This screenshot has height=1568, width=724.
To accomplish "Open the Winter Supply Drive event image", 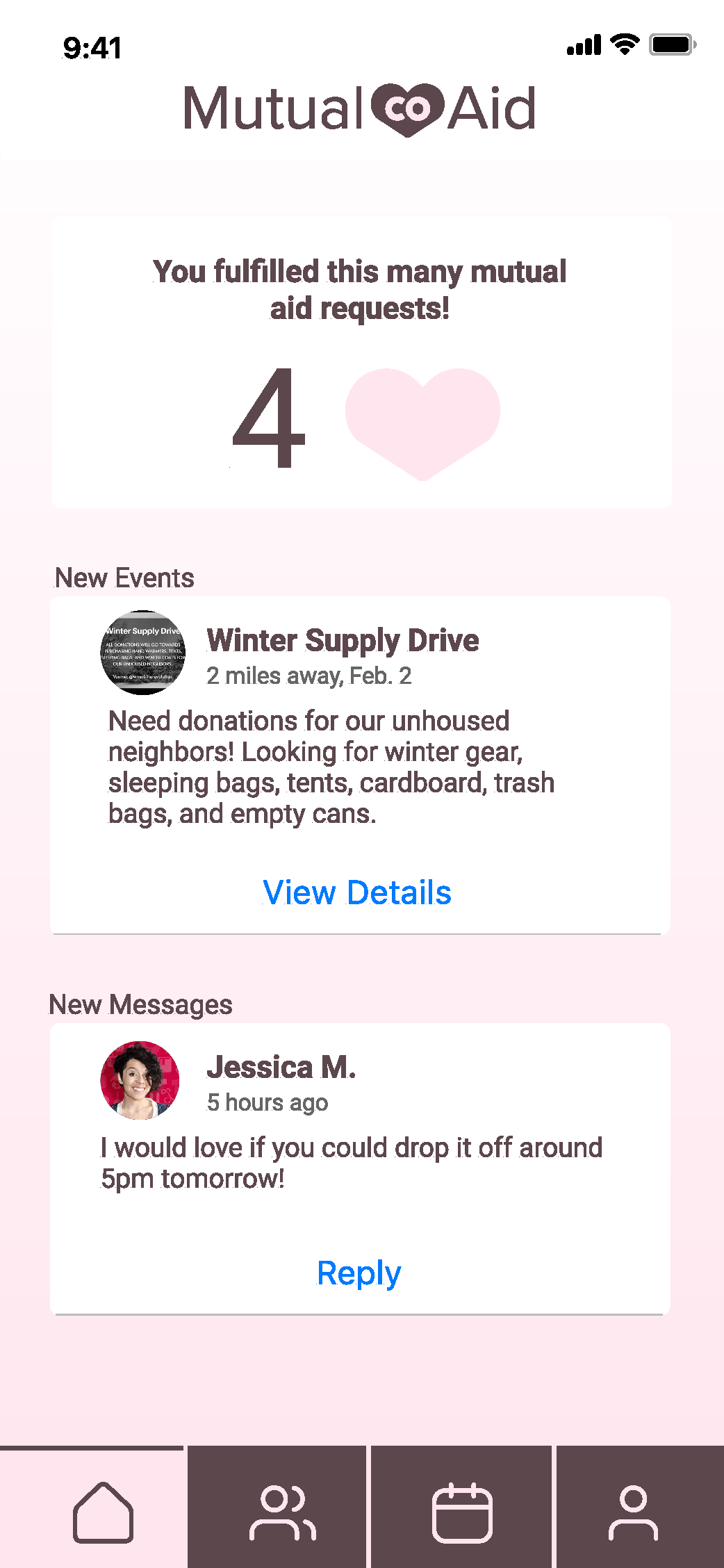I will click(143, 653).
